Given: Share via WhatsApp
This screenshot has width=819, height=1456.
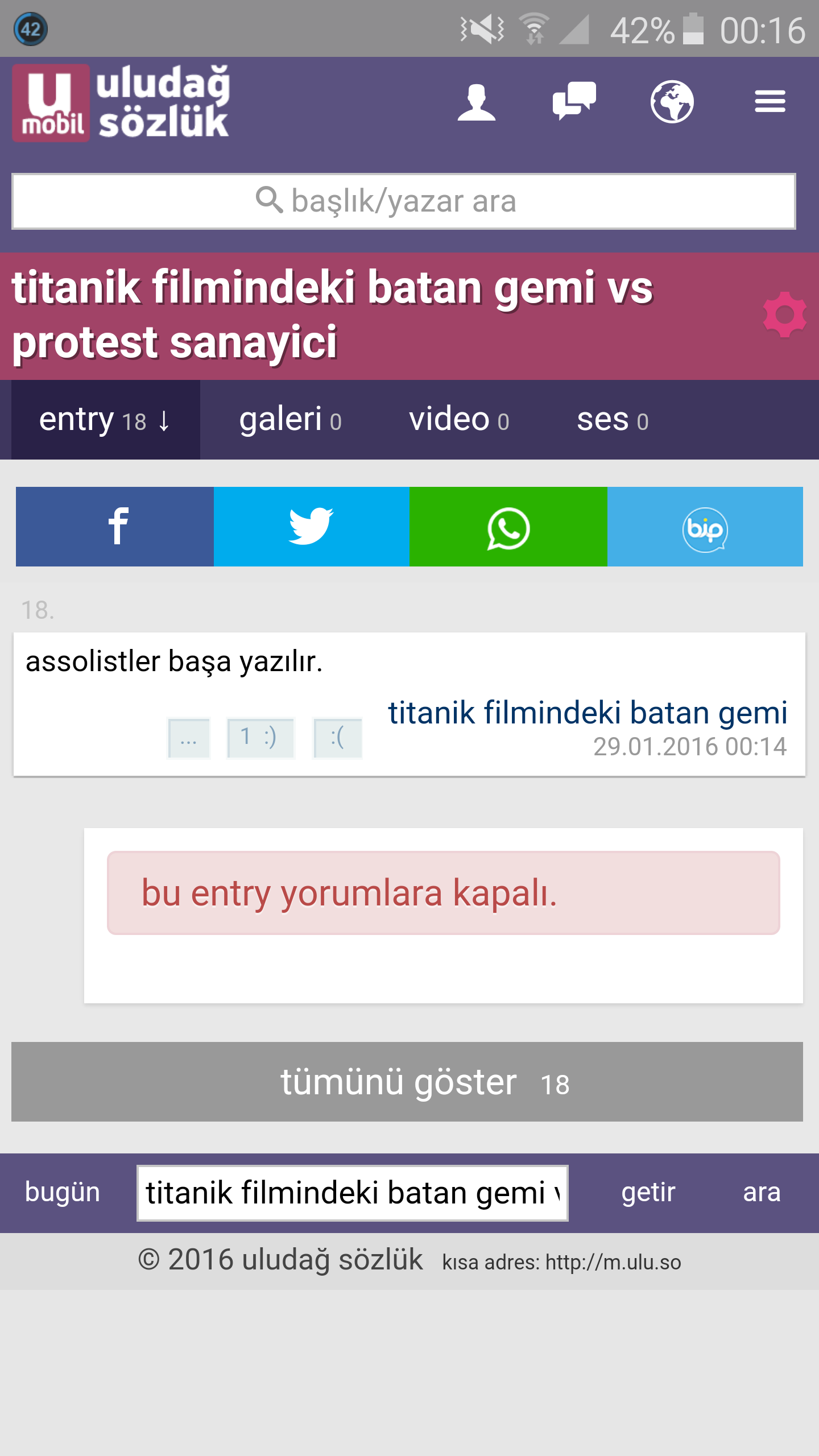Looking at the screenshot, I should (508, 527).
